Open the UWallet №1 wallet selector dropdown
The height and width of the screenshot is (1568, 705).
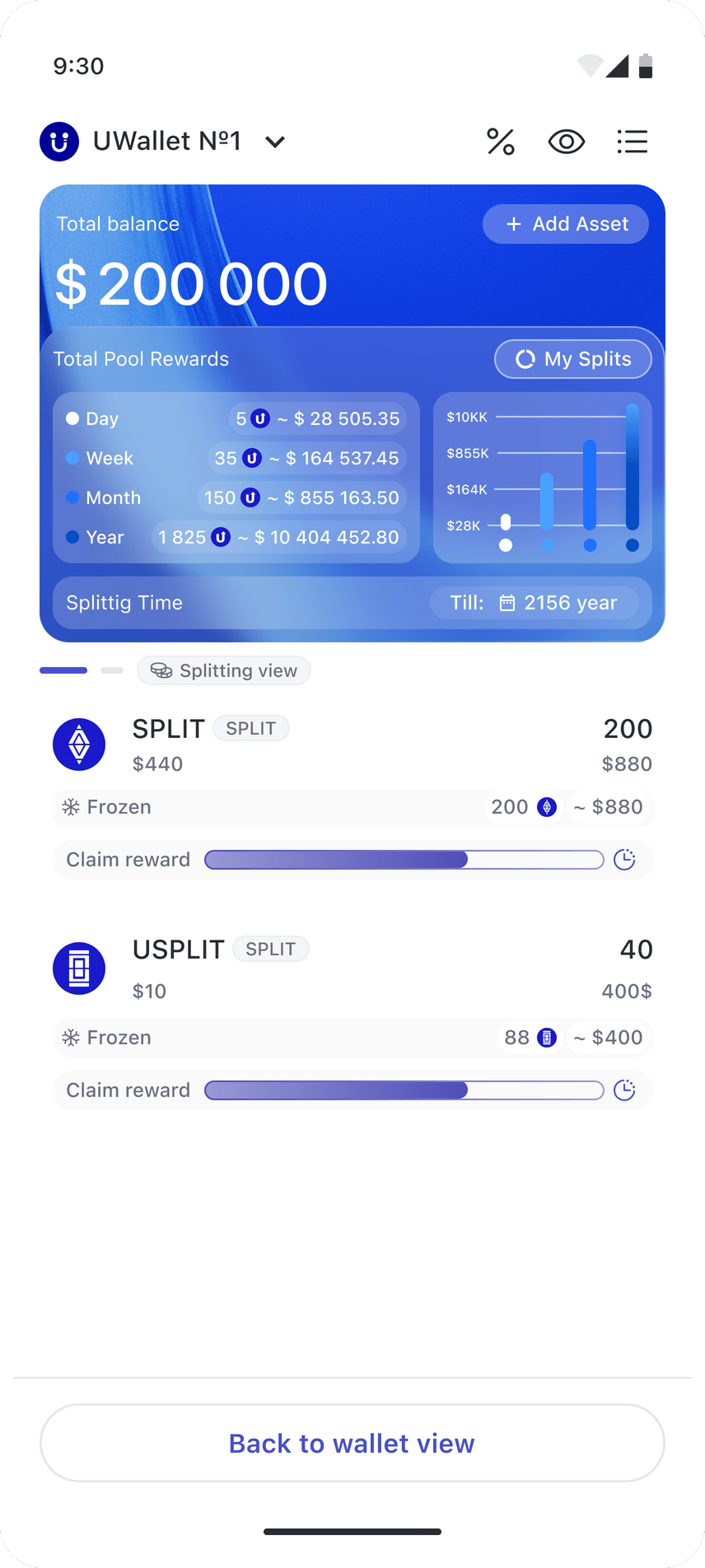coord(274,141)
